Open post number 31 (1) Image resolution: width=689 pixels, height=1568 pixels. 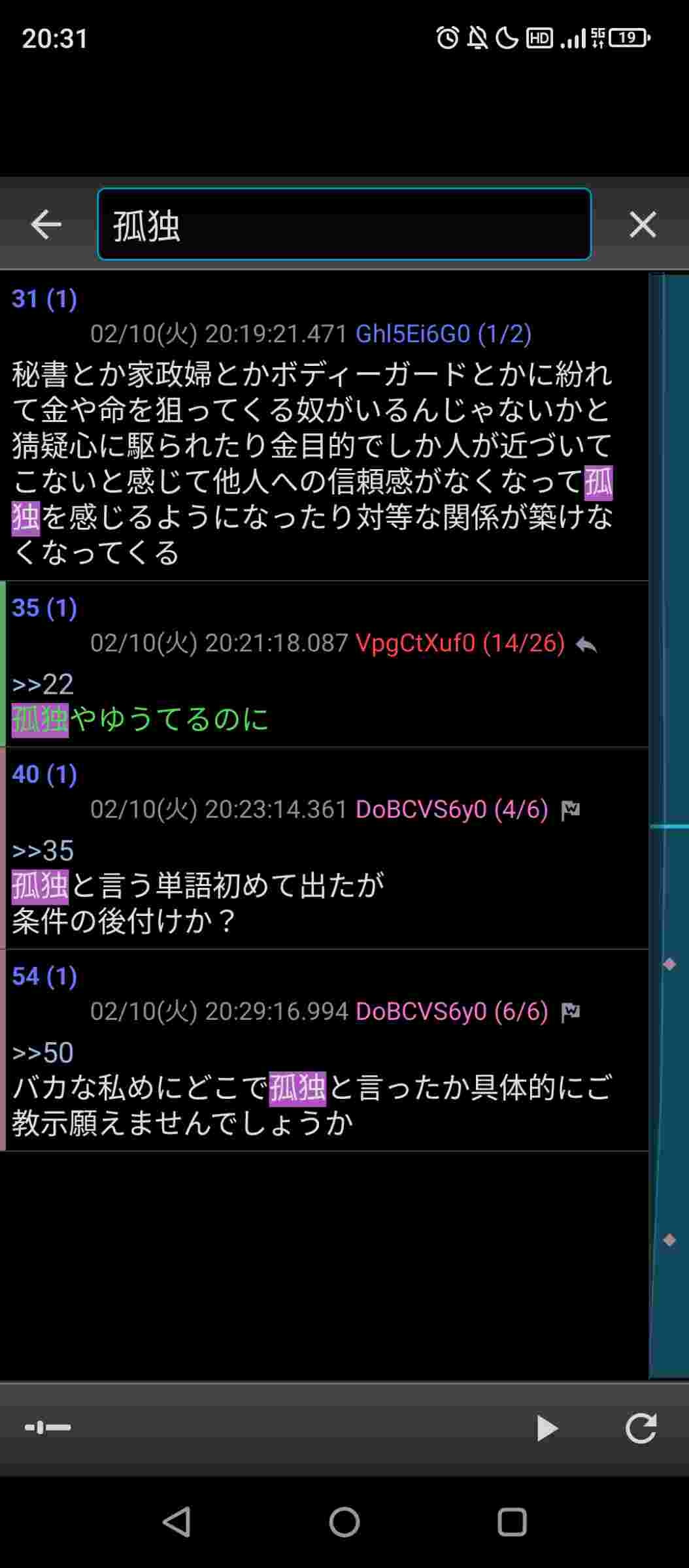pos(44,299)
